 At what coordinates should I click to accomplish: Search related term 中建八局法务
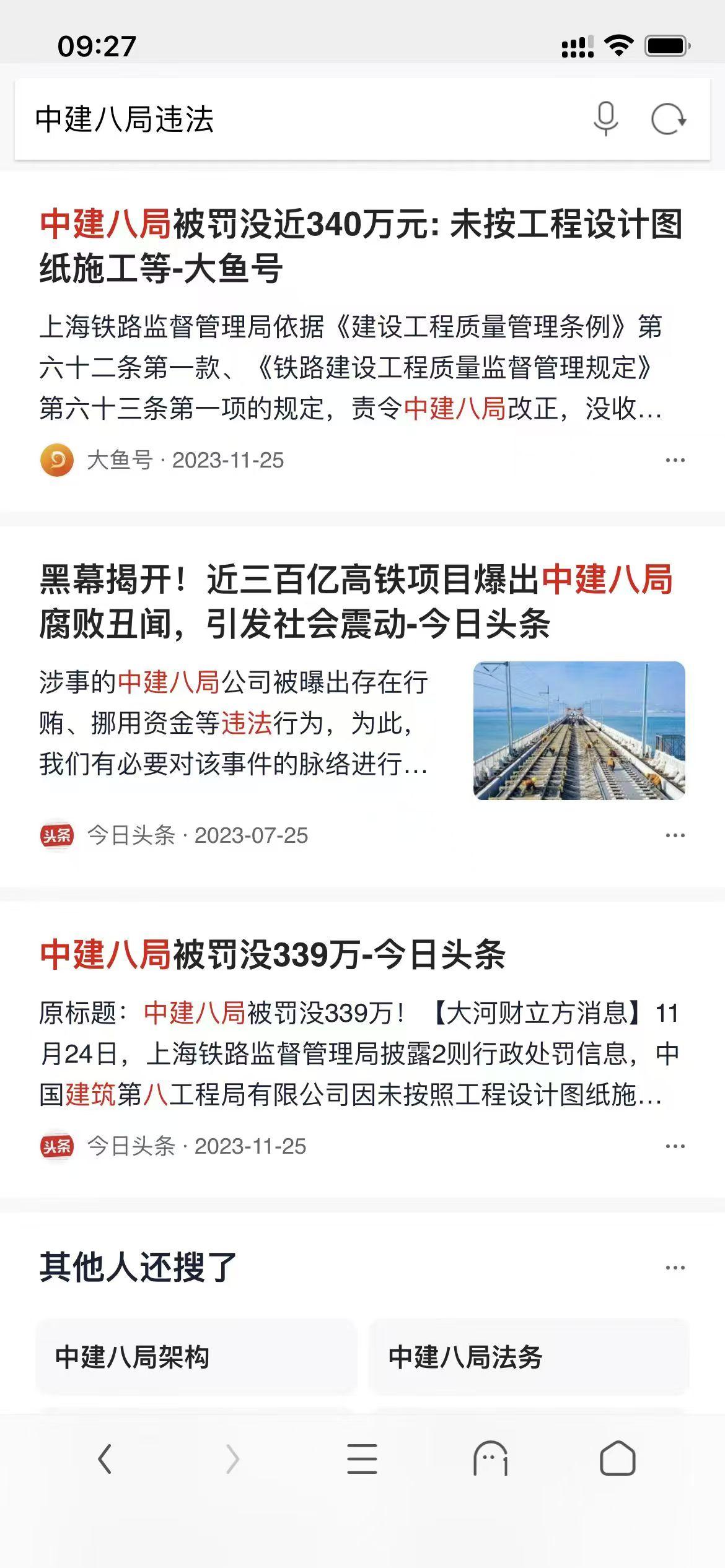click(x=529, y=1357)
